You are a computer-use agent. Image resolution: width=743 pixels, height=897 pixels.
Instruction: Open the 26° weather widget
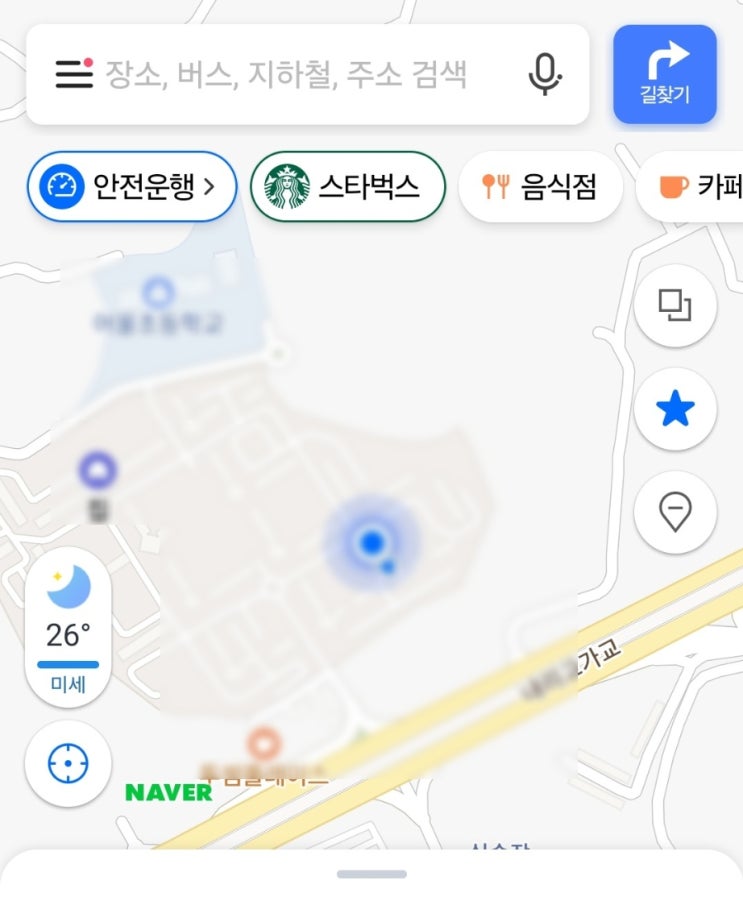click(68, 628)
